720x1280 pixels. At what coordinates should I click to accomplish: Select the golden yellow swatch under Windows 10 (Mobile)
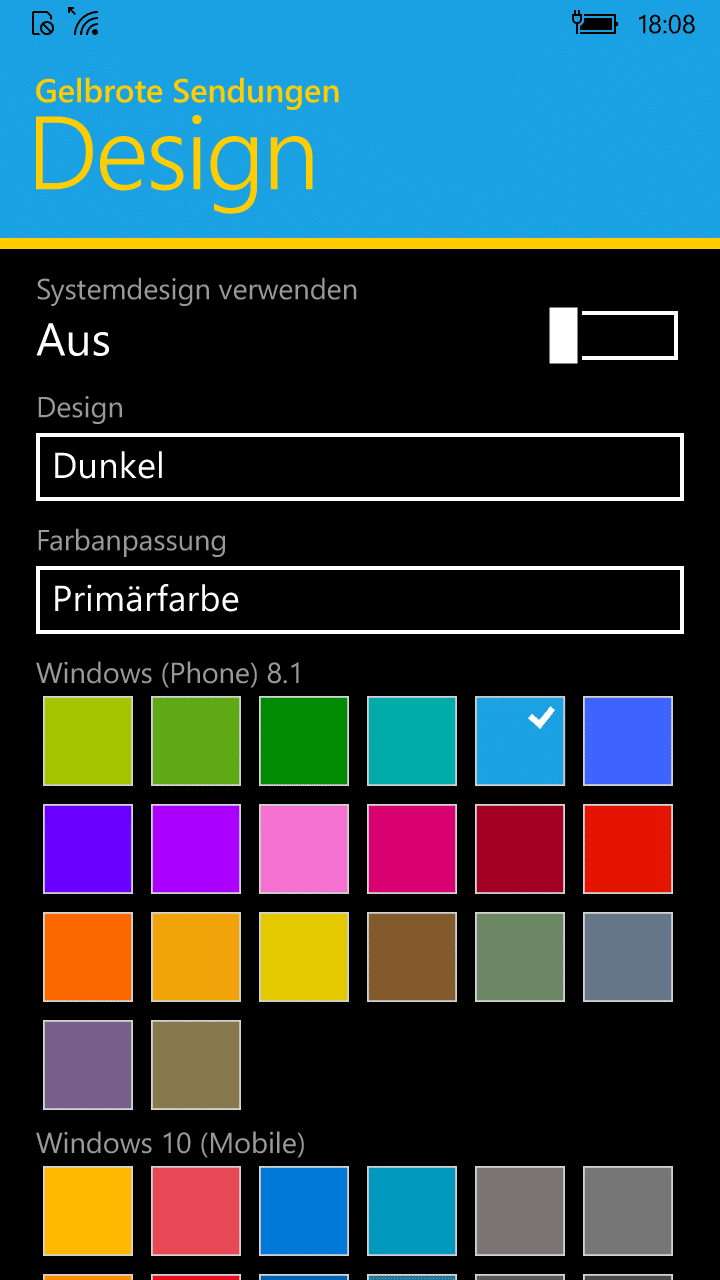(88, 1211)
